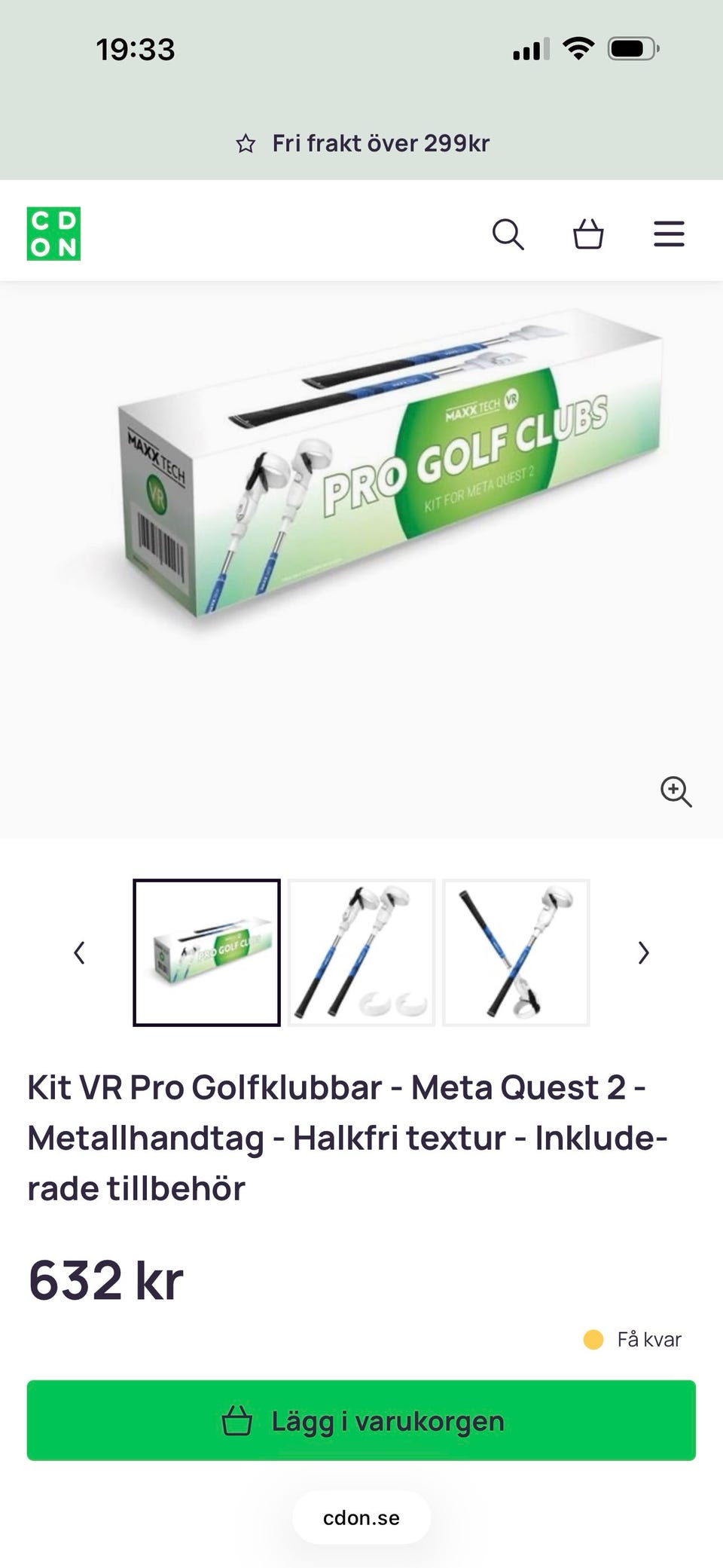Select the thumbnail with two white rings
The image size is (723, 1568).
361,952
